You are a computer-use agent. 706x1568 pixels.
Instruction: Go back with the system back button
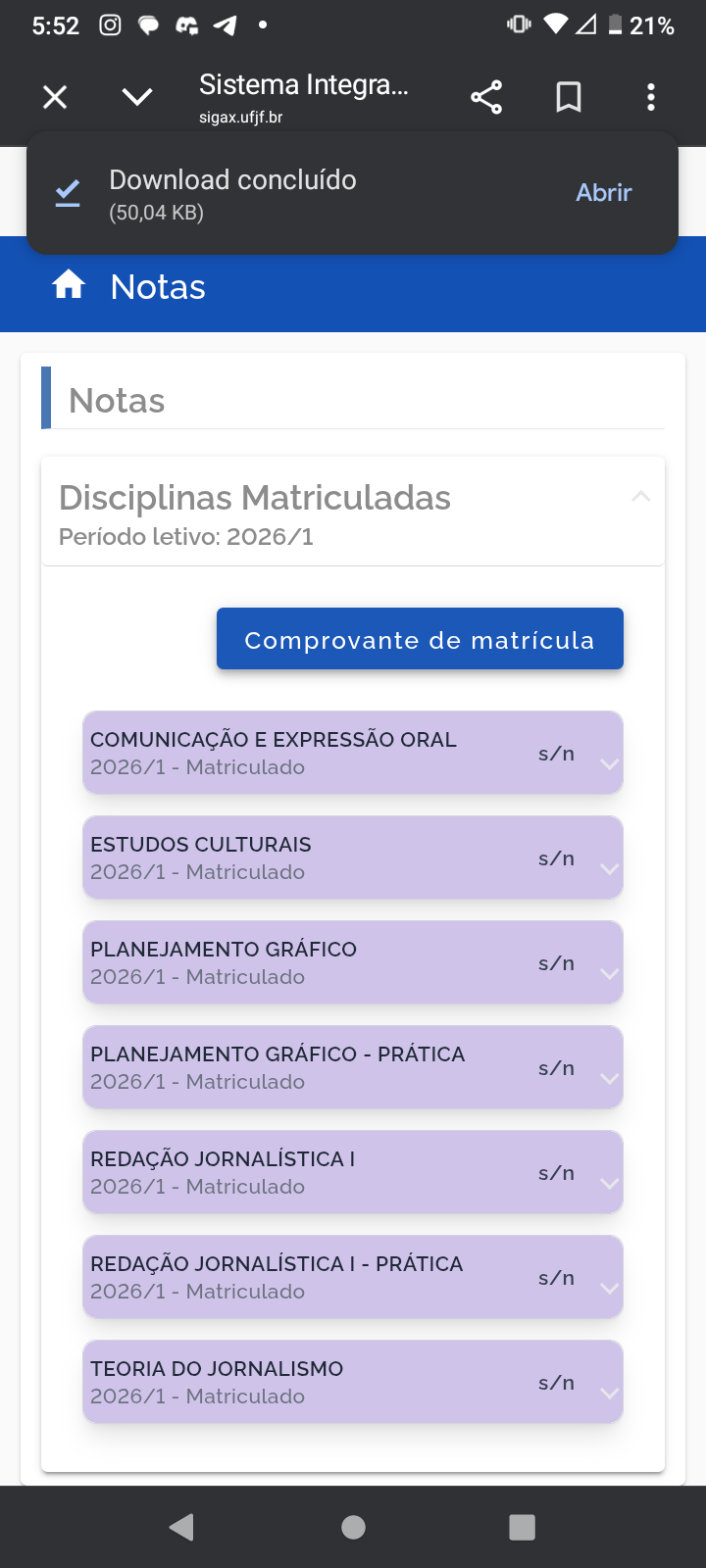(182, 1527)
